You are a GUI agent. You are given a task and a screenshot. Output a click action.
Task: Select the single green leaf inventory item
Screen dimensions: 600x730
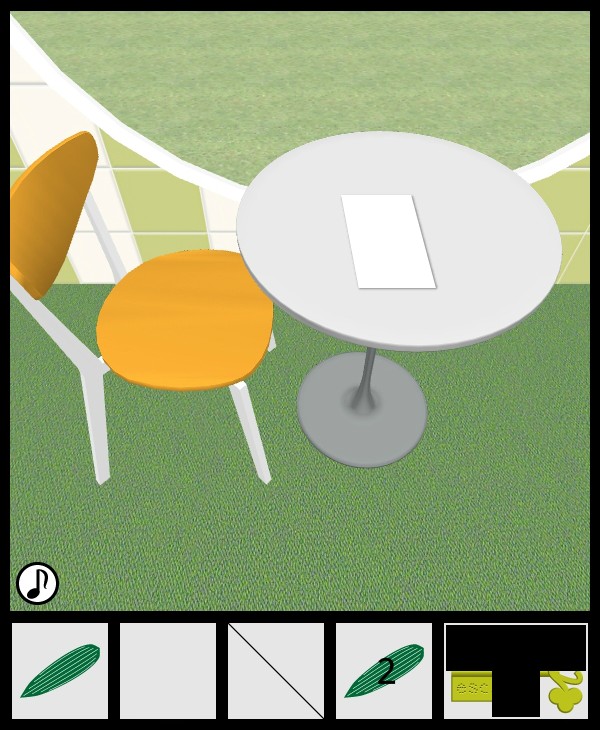[x=60, y=671]
